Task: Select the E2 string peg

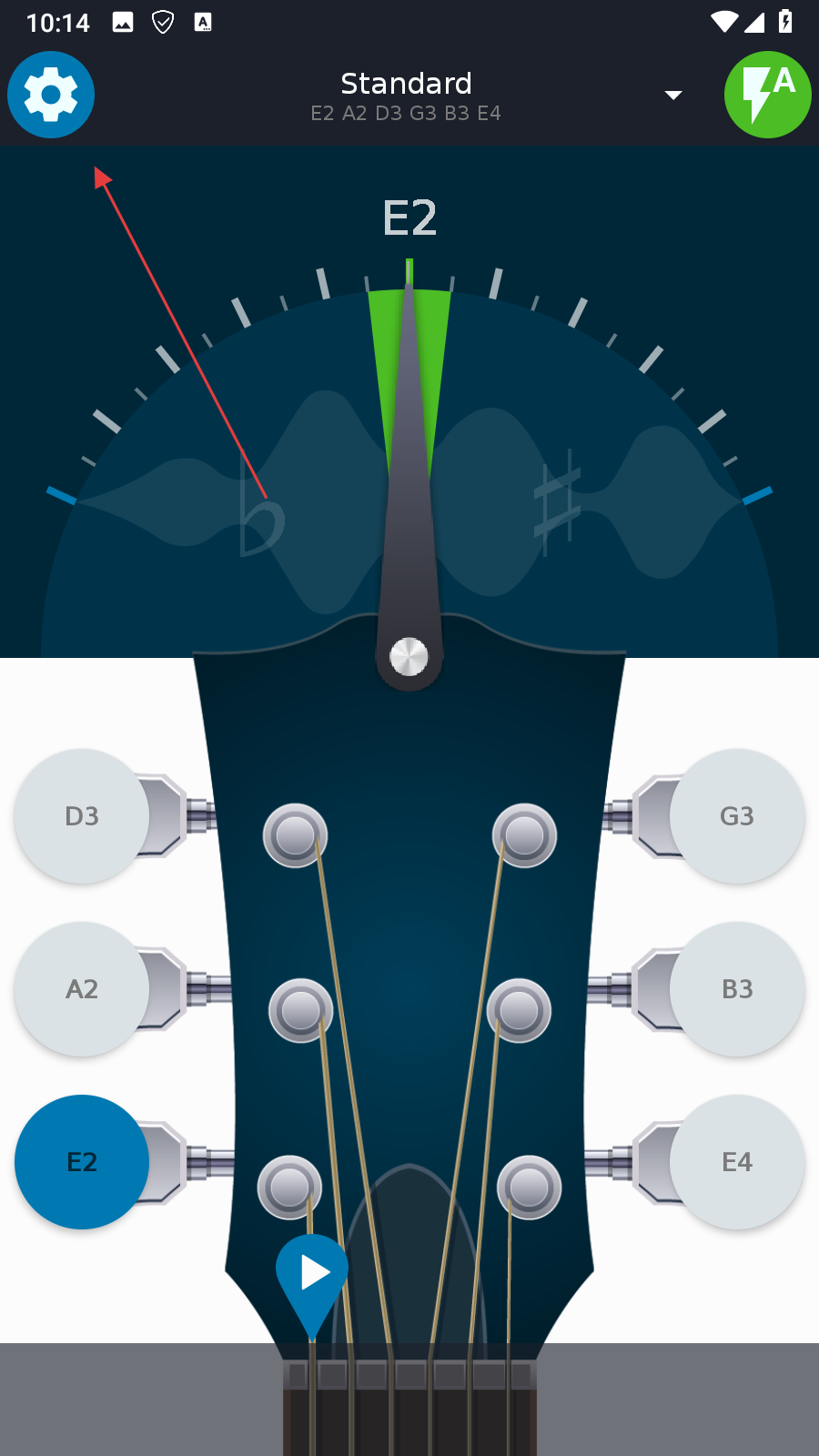Action: [x=82, y=1162]
